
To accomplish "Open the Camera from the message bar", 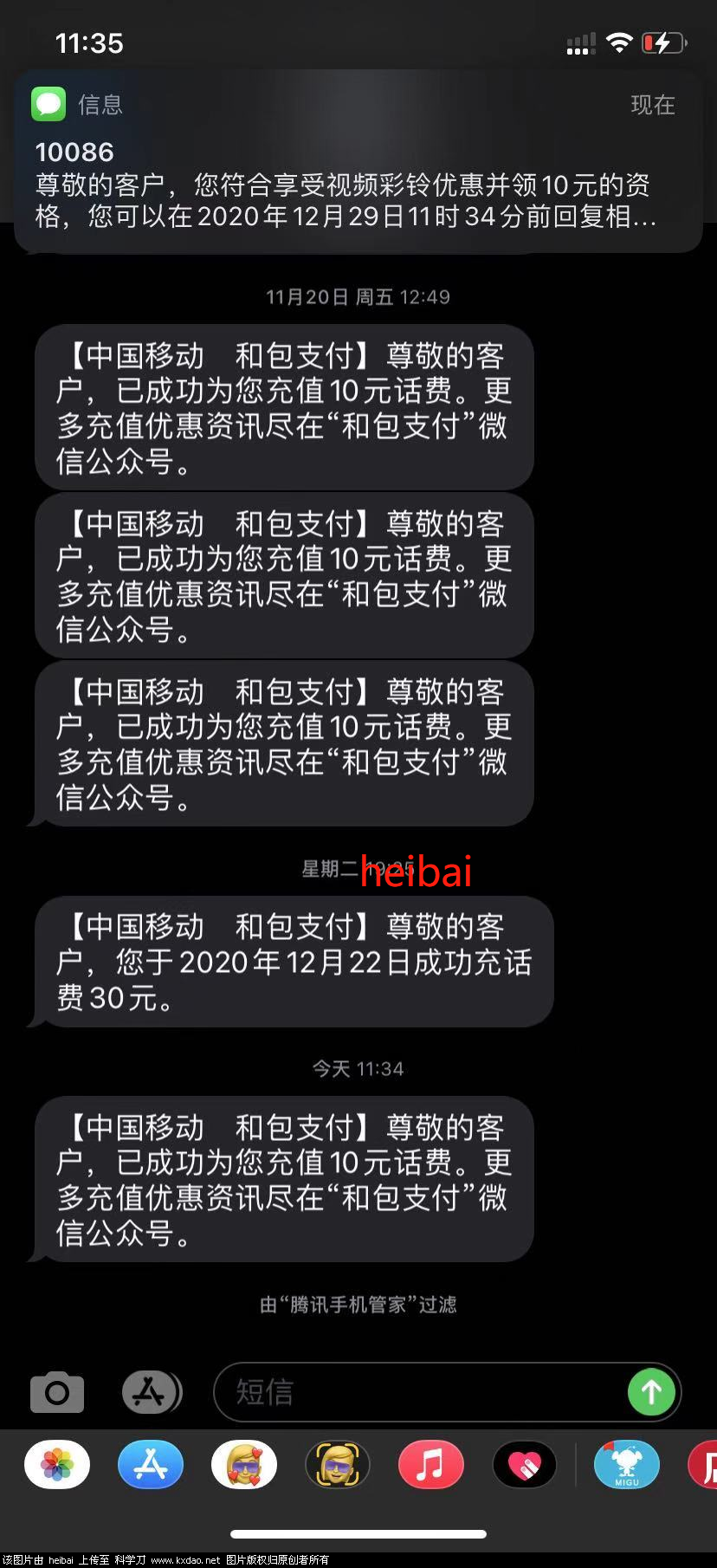I will [x=56, y=1392].
